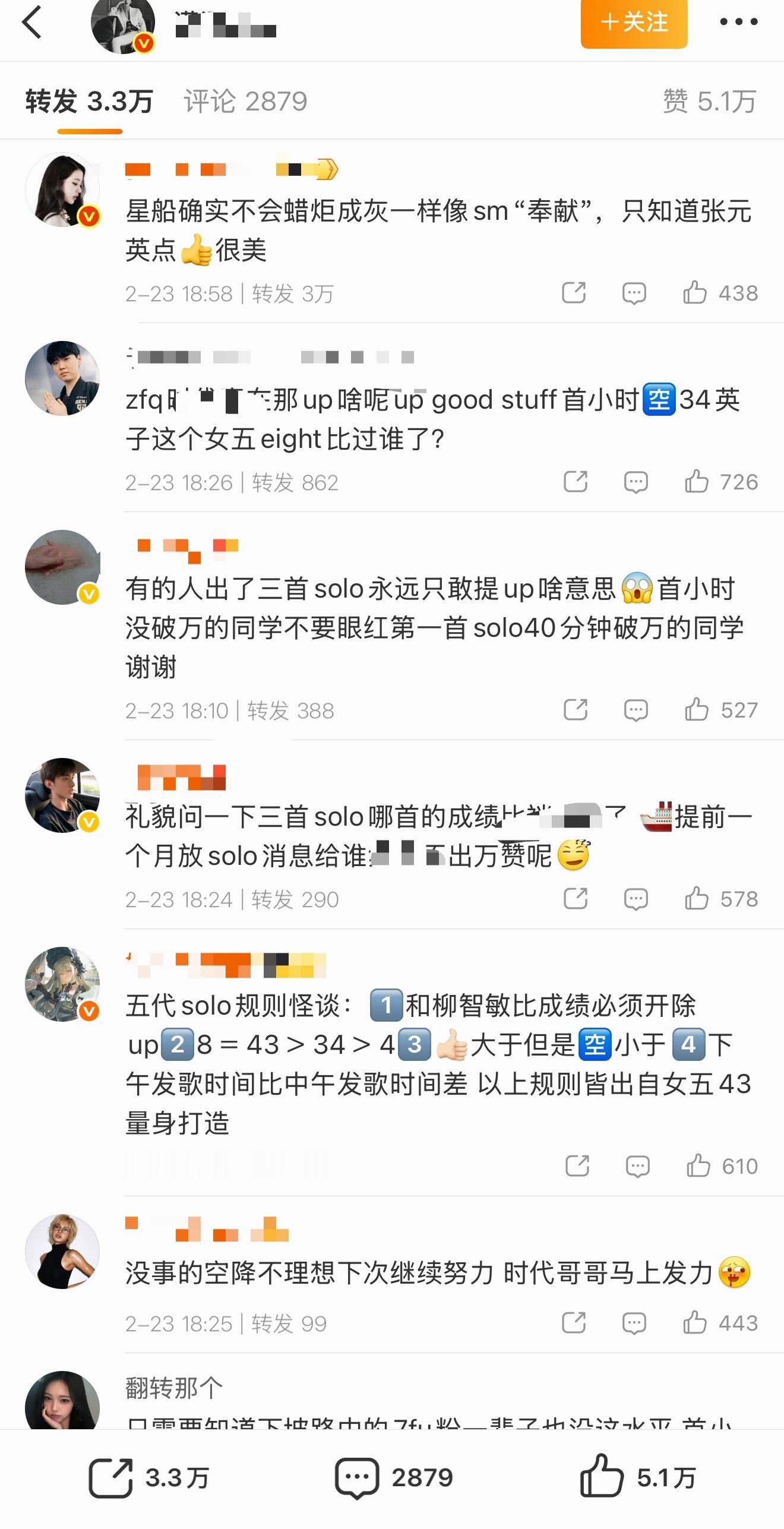The image size is (784, 1529).
Task: Tap the poster's profile picture in the header
Action: click(123, 24)
